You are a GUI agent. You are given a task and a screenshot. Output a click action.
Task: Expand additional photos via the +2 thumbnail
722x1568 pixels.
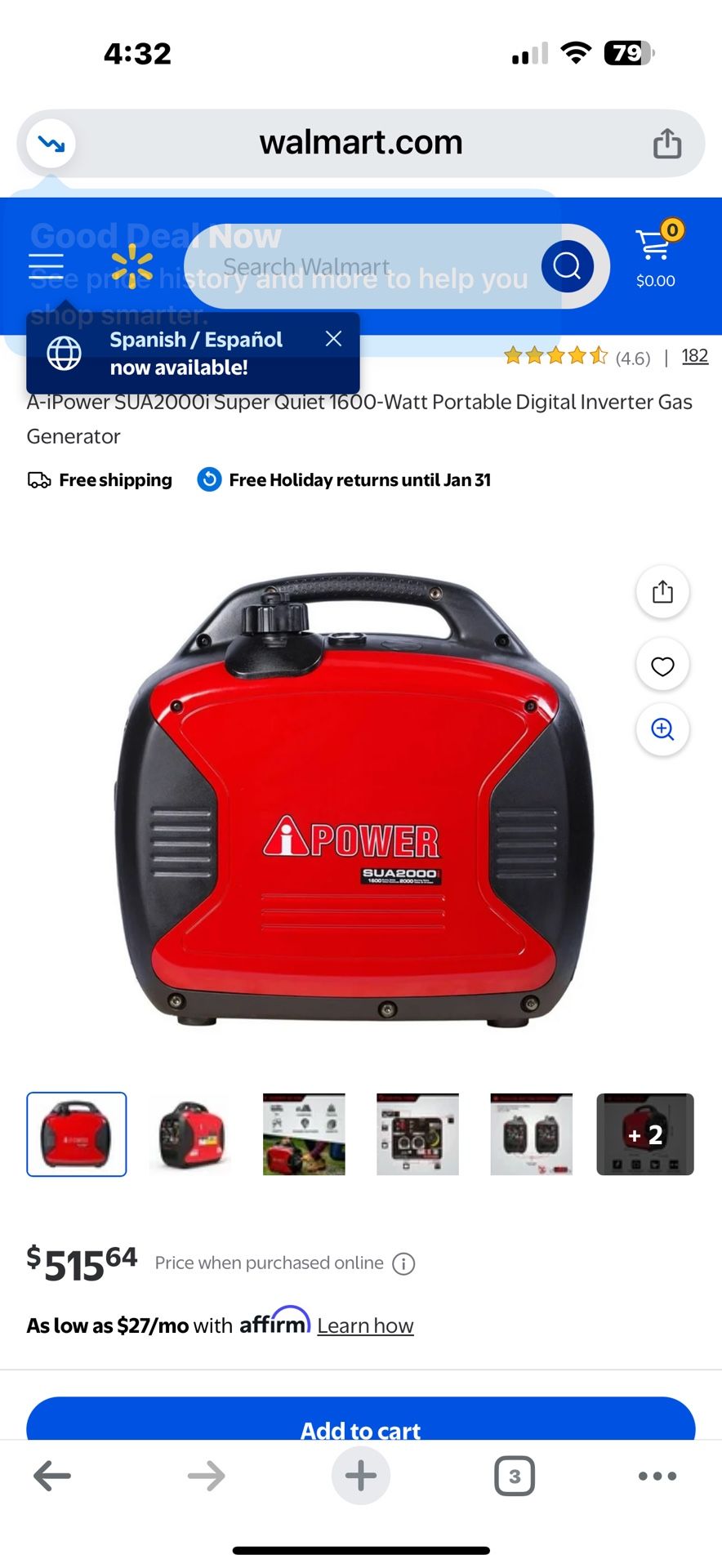[x=644, y=1134]
